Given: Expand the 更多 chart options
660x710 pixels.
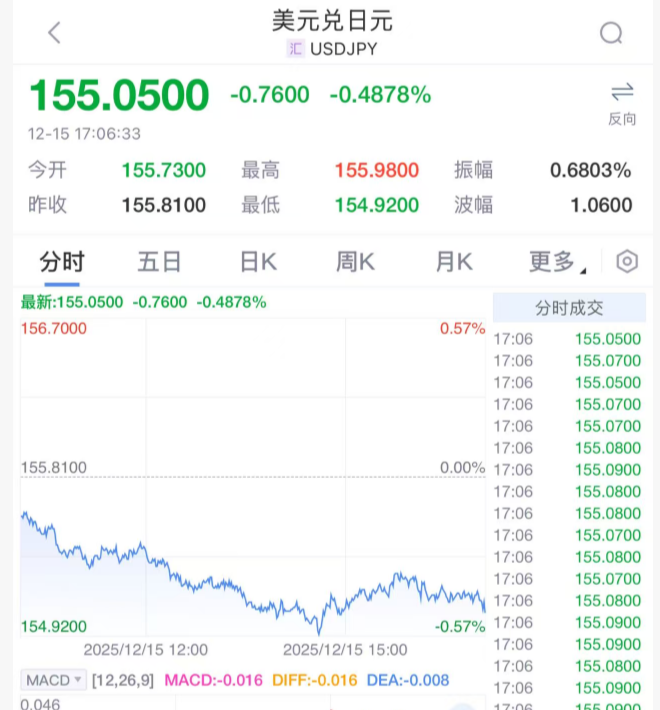Looking at the screenshot, I should coord(556,262).
